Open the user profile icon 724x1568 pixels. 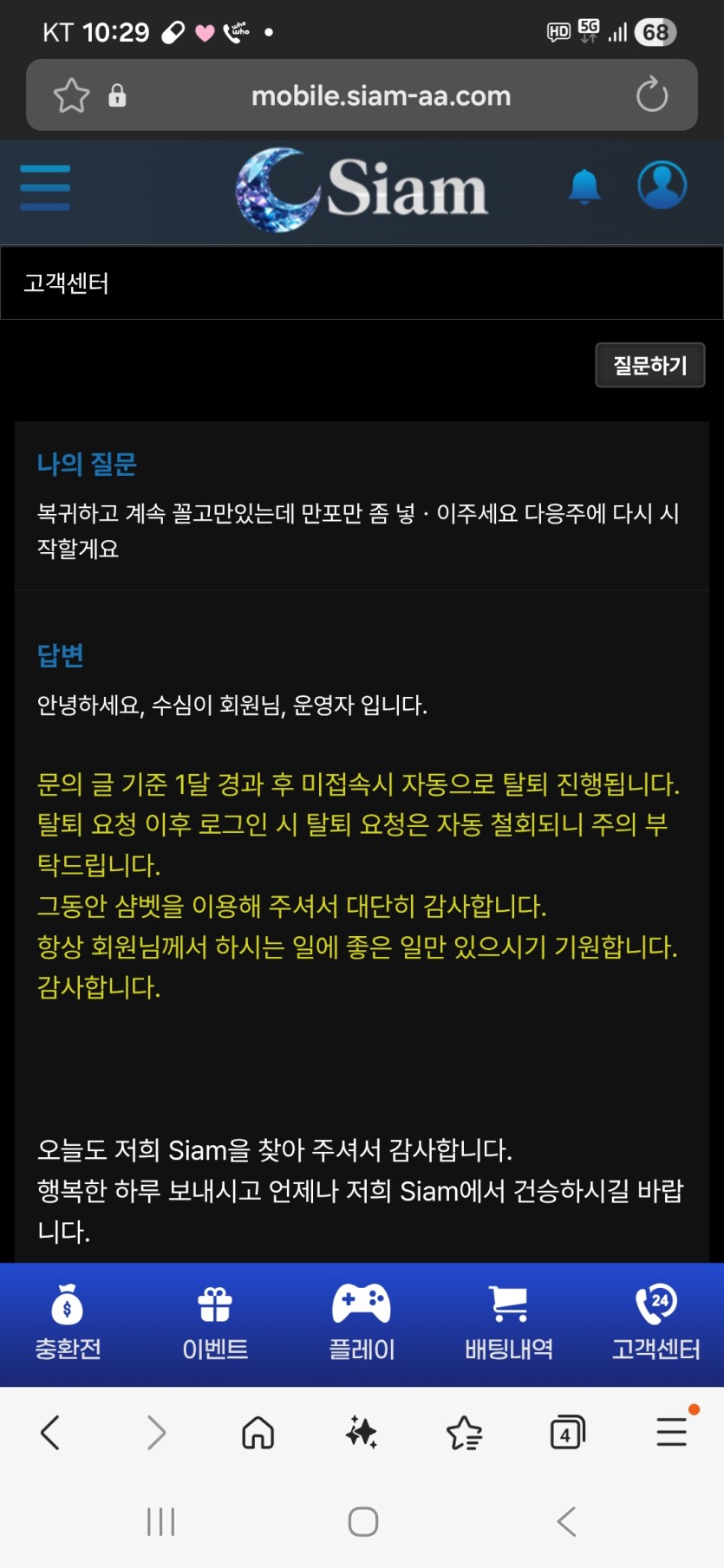662,185
